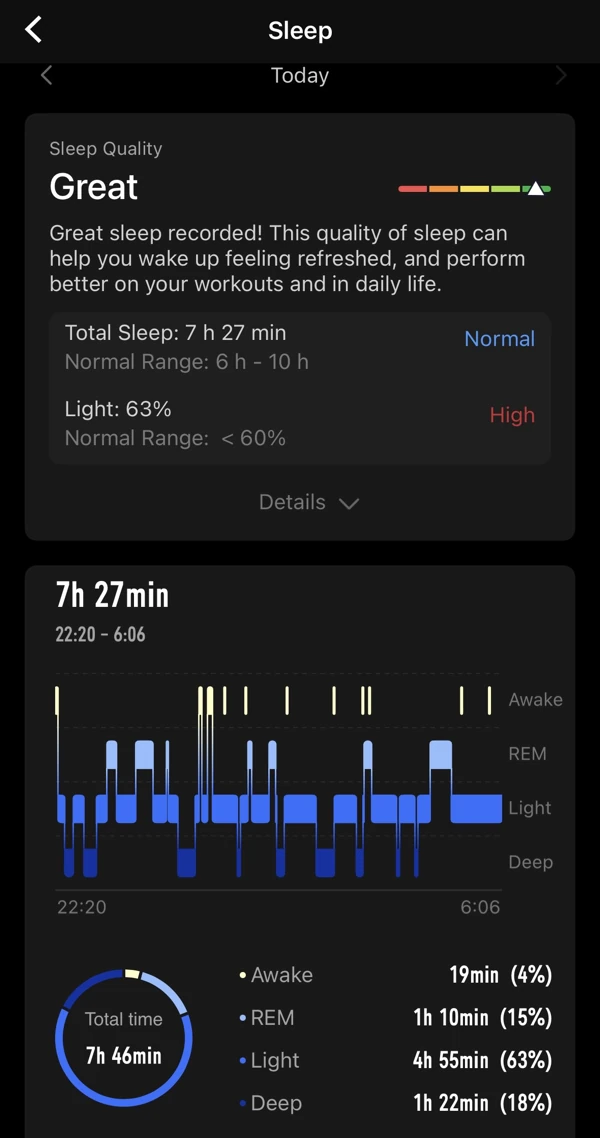Expand the sleep quality Details section
This screenshot has width=600, height=1138.
[x=308, y=502]
